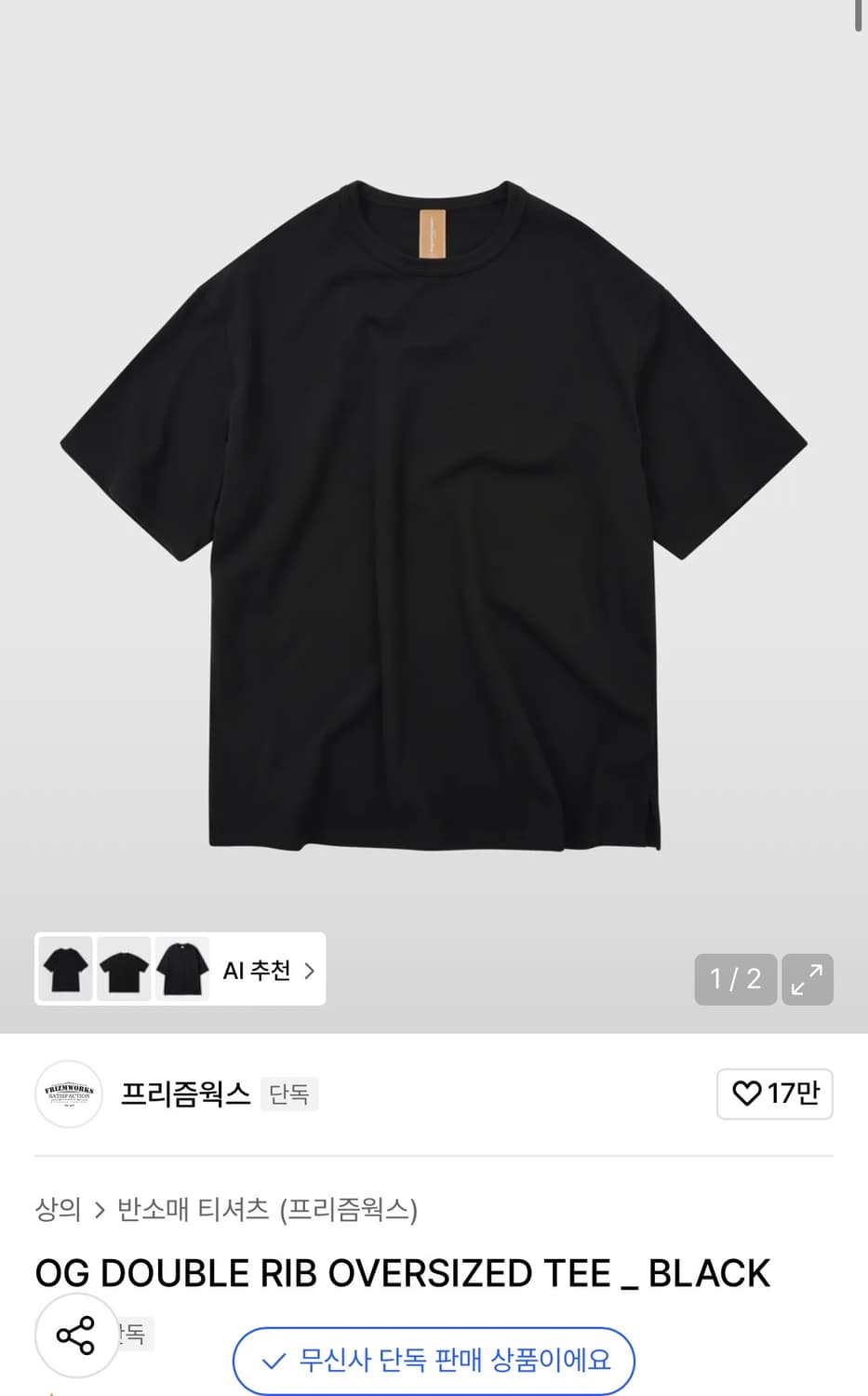The image size is (868, 1396).
Task: Tap the main black t-shirt product photo
Action: coord(434,512)
